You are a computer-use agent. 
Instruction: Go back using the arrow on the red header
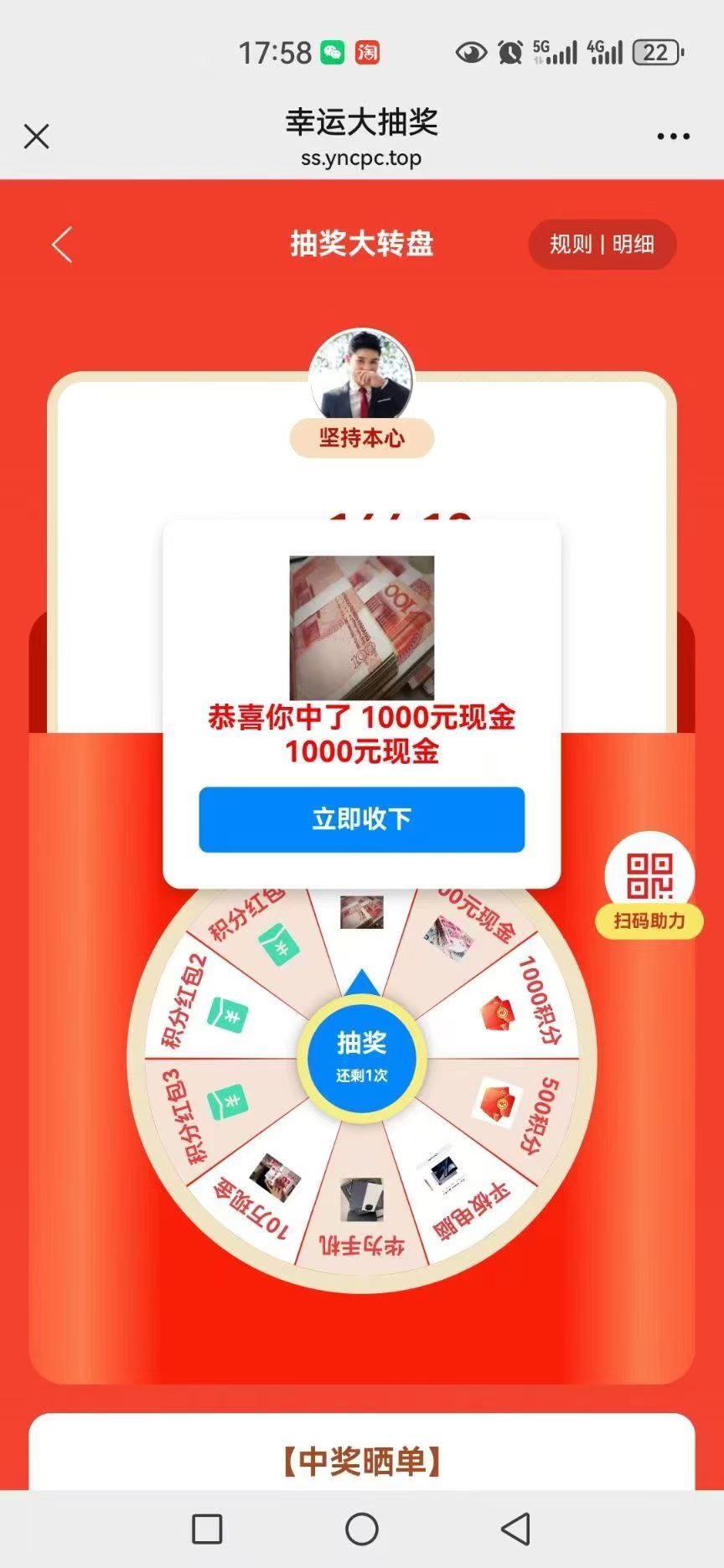tap(63, 245)
